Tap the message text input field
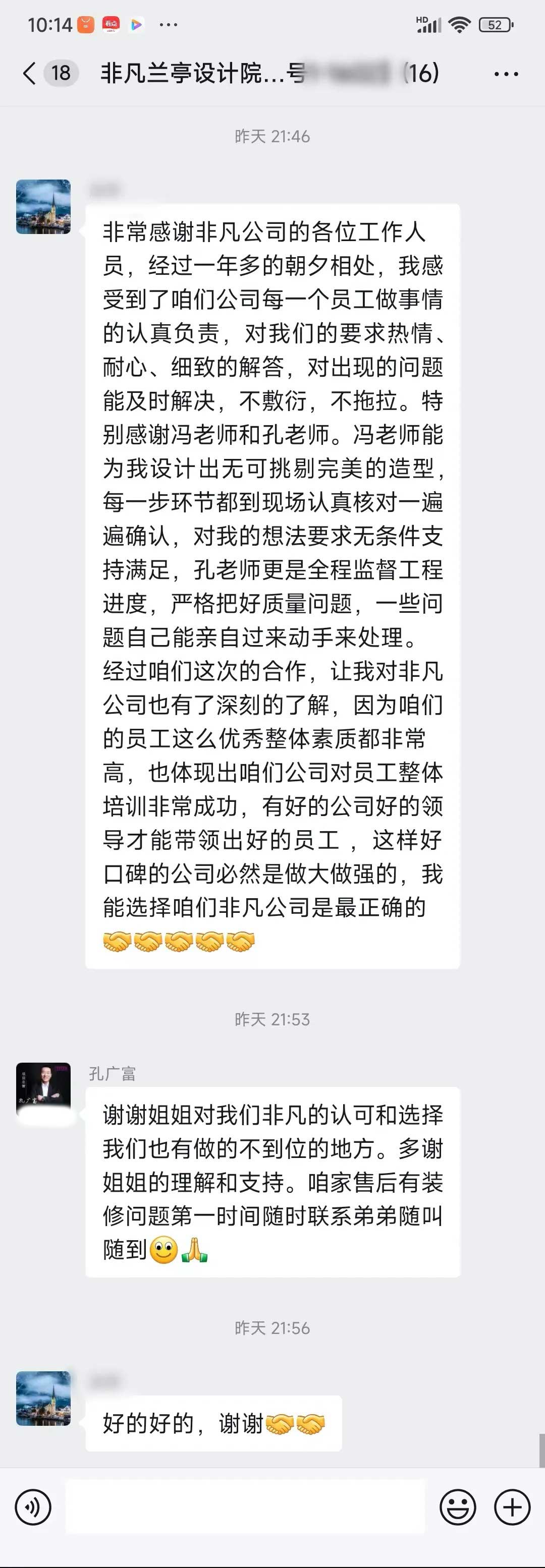 pos(245,1507)
